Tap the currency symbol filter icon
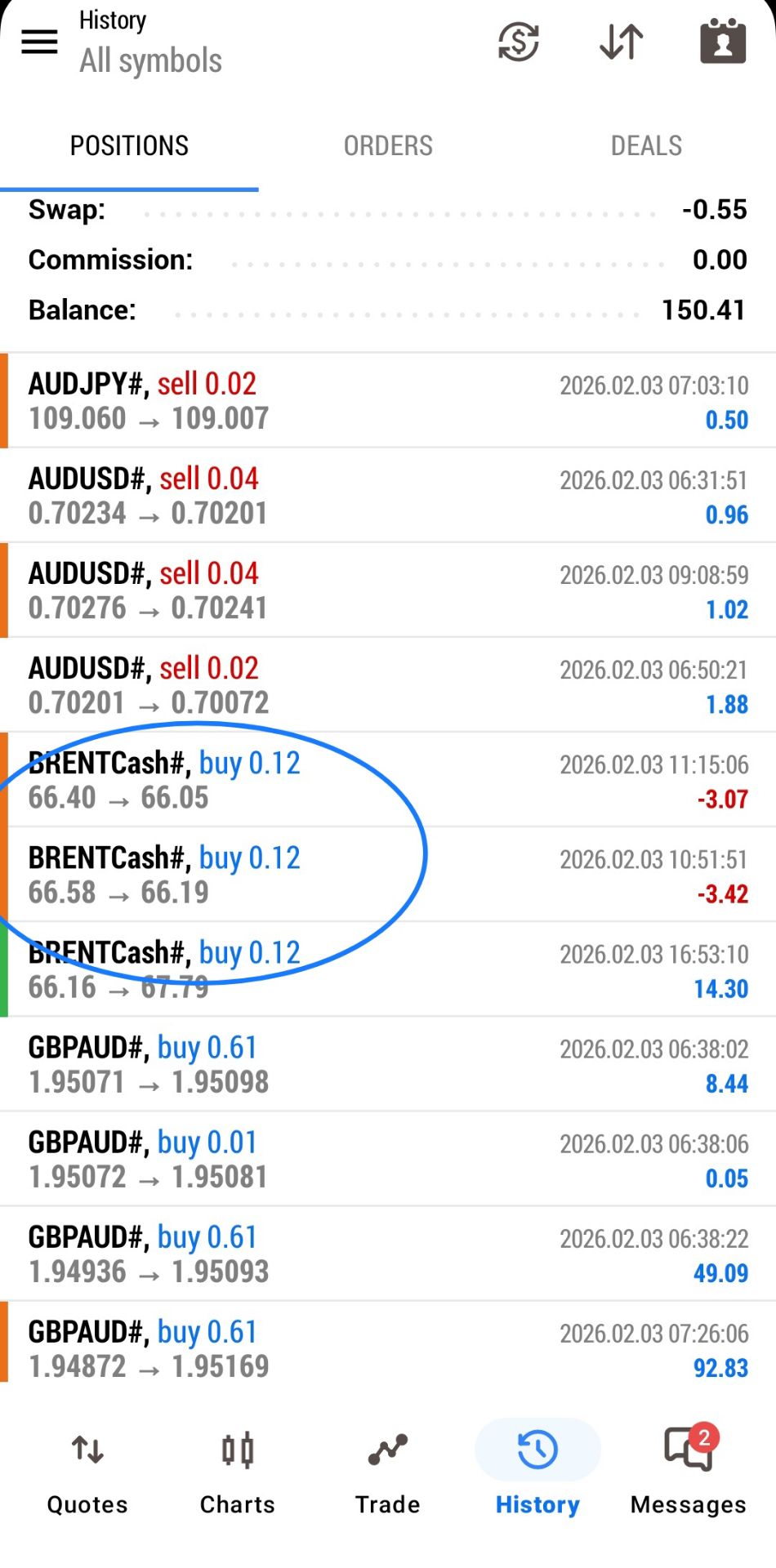Screen dimensions: 776x1568 pyautogui.click(x=519, y=42)
